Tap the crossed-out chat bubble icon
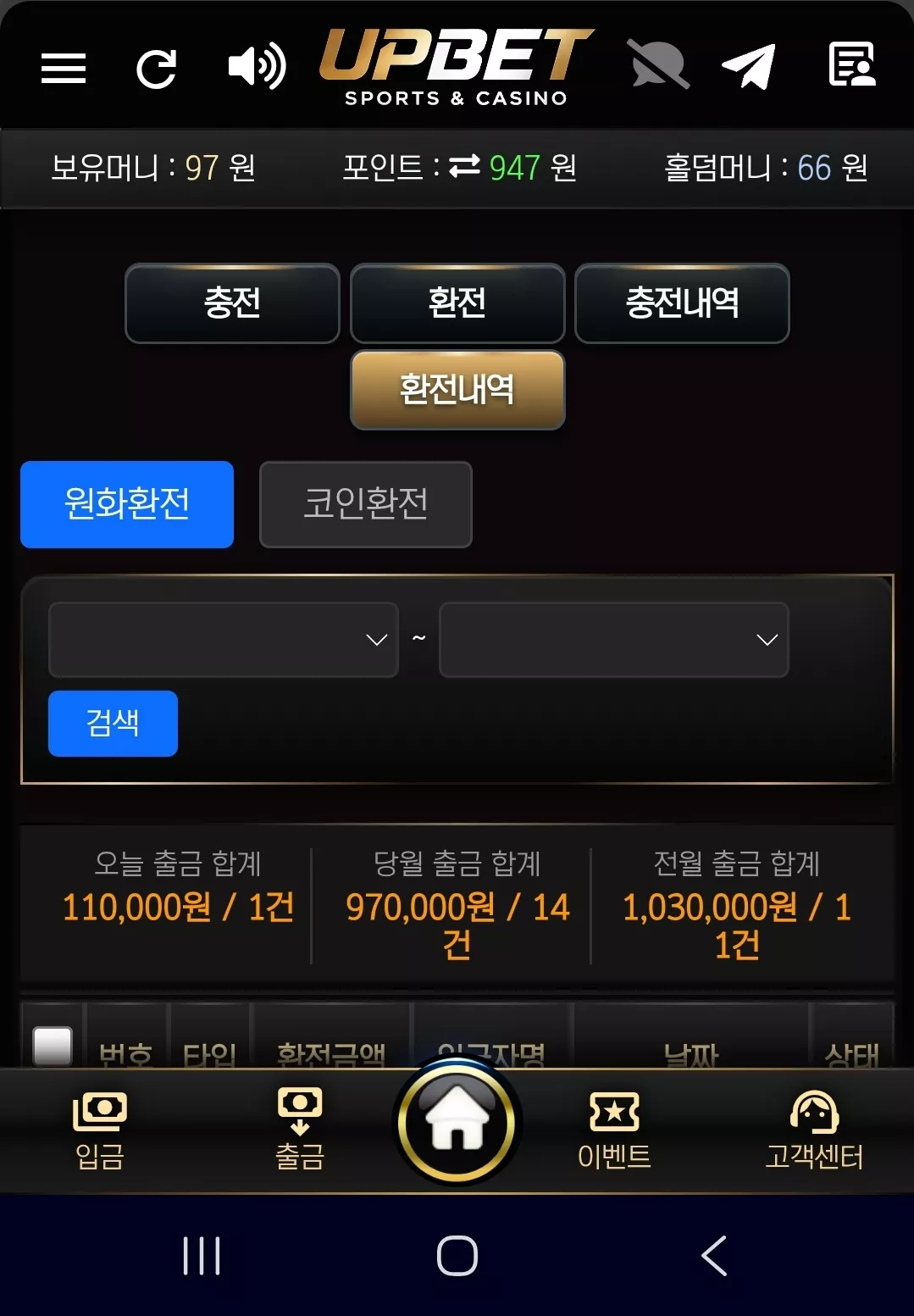Viewport: 914px width, 1316px height. [659, 64]
